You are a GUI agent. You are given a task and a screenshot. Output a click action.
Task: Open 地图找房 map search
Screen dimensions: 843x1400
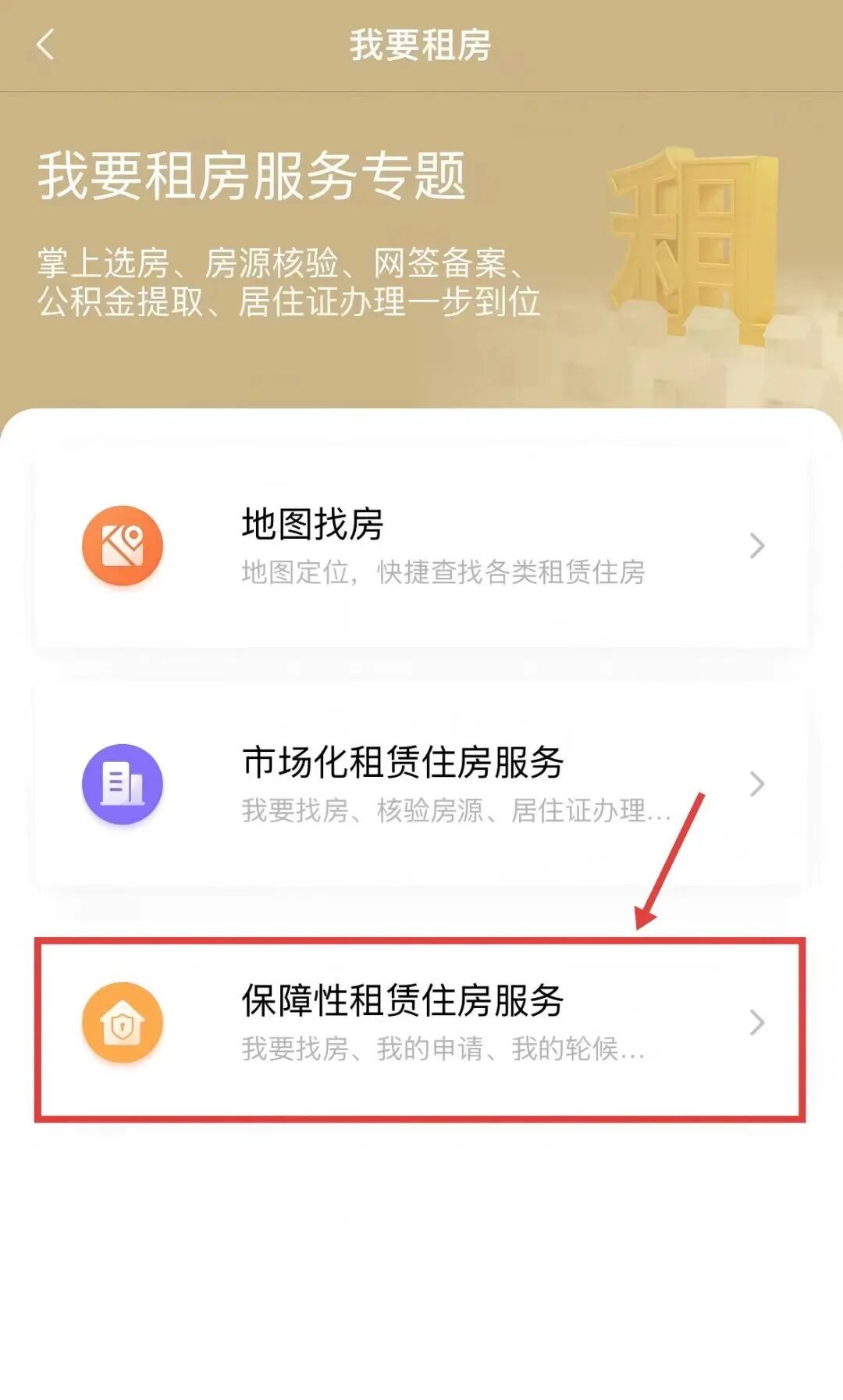pos(420,546)
